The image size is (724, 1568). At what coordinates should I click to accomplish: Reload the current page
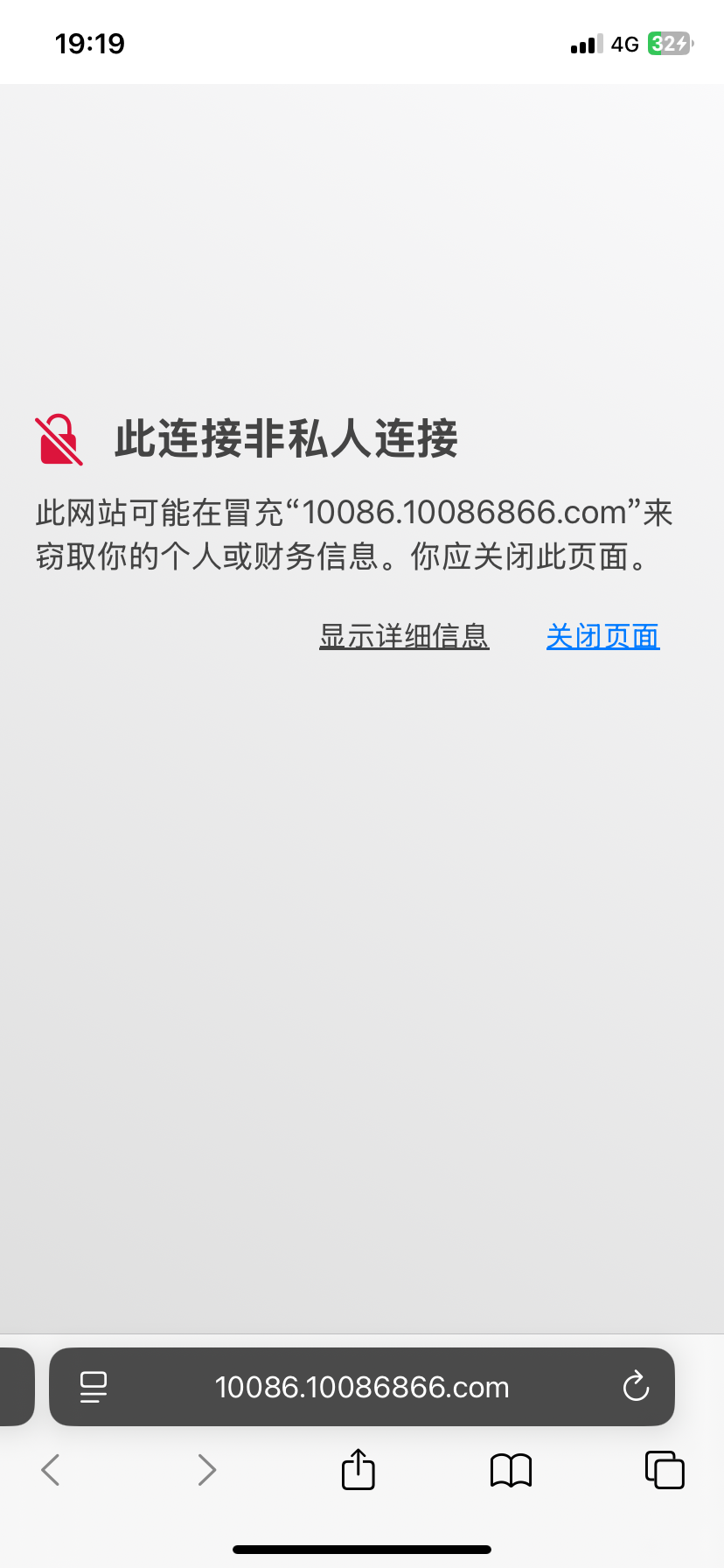click(x=636, y=1387)
